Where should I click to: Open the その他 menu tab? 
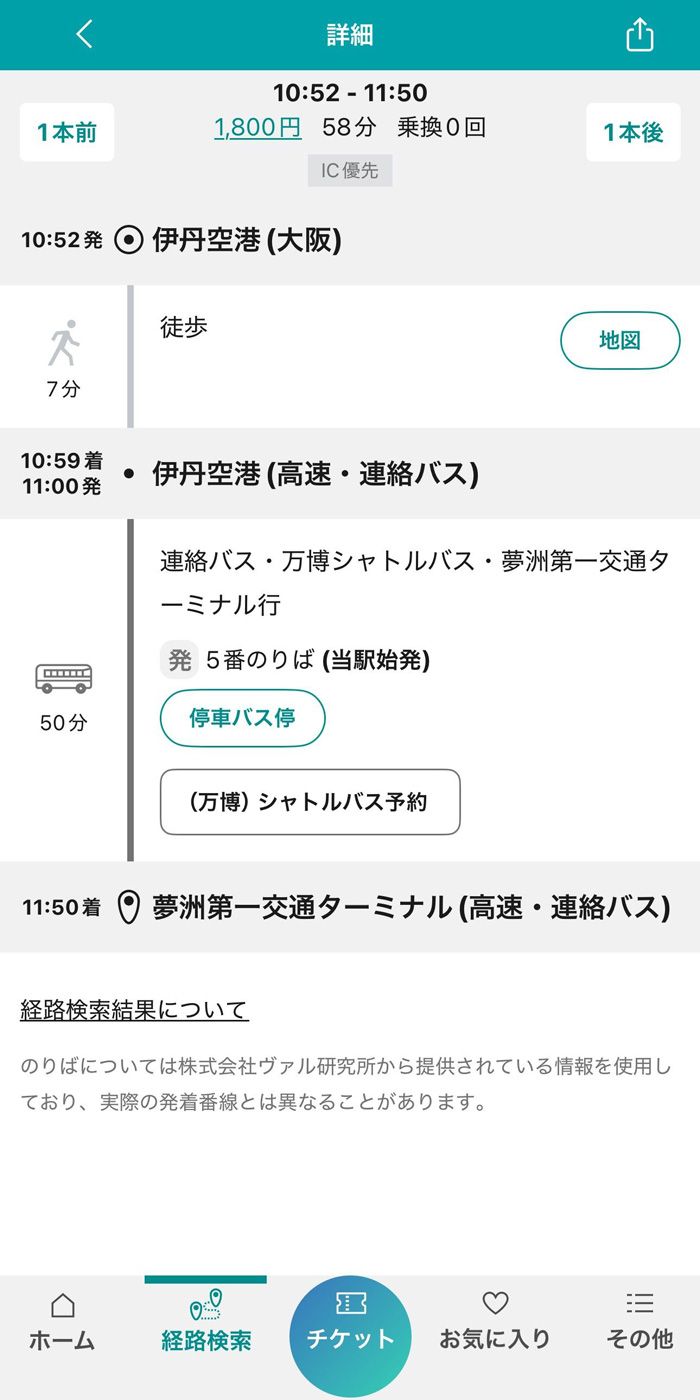[x=639, y=1322]
